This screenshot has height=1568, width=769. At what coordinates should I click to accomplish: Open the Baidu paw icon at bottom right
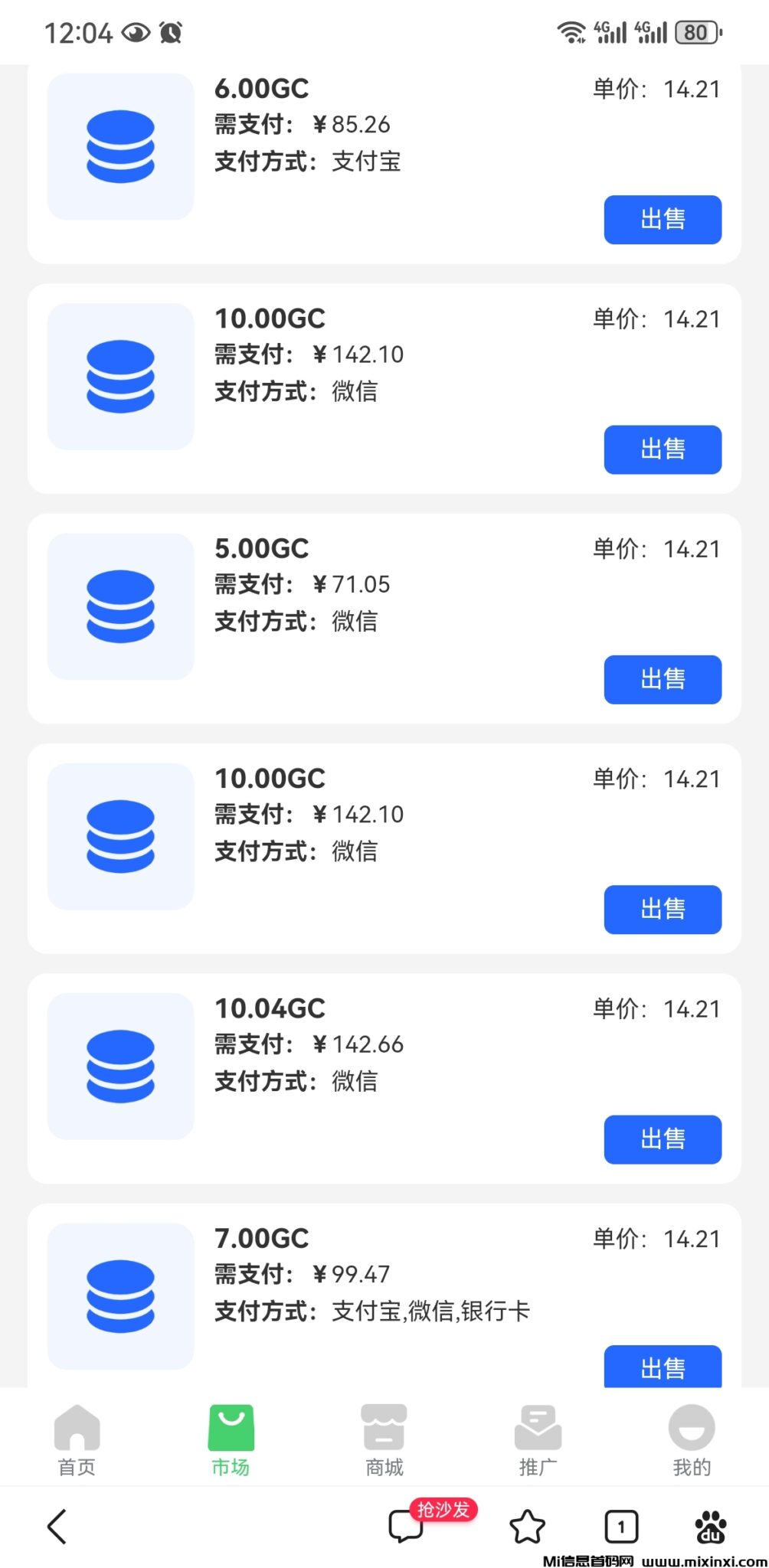click(x=712, y=1527)
